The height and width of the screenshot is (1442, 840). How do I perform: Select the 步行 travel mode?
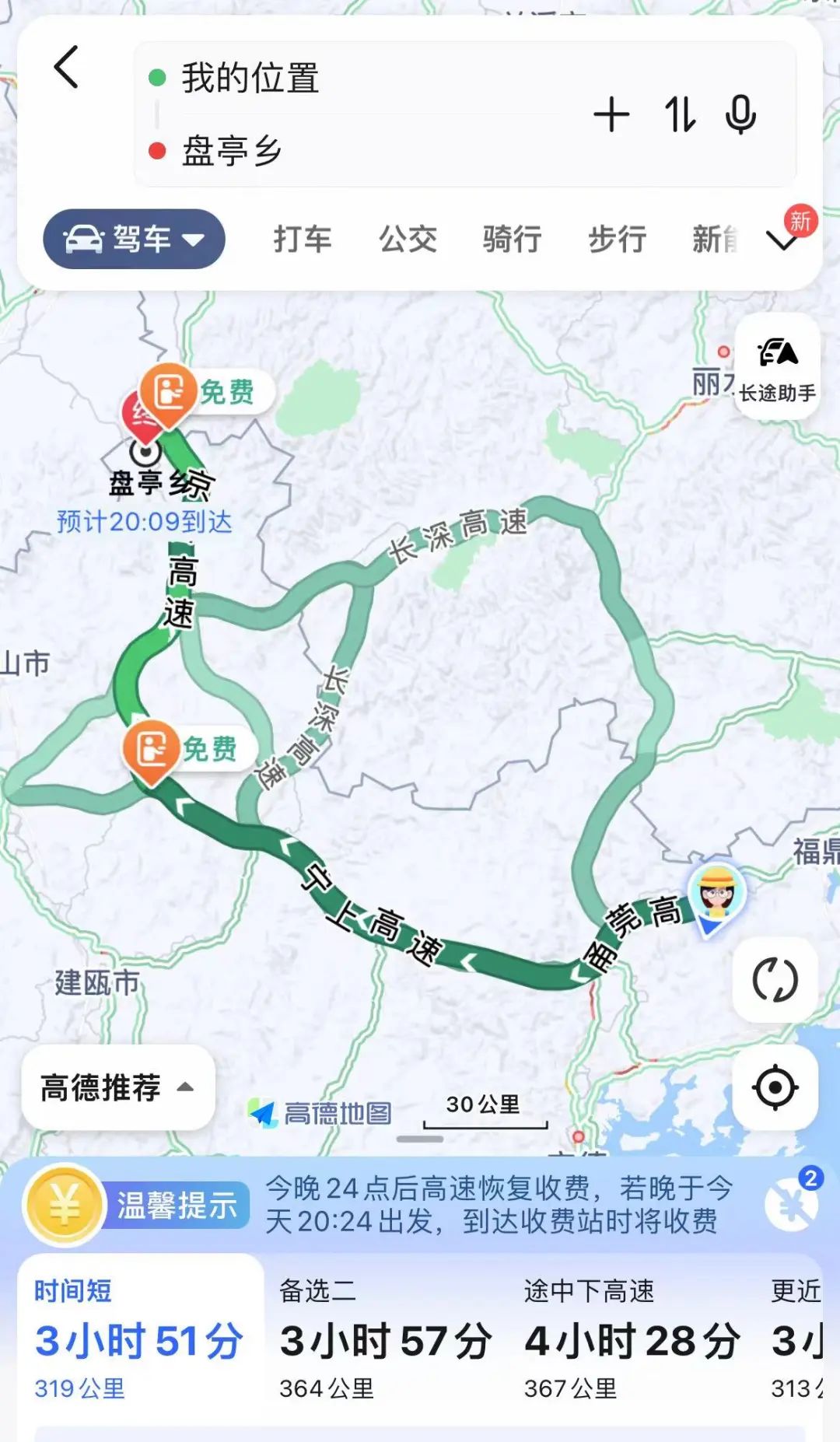tap(617, 239)
